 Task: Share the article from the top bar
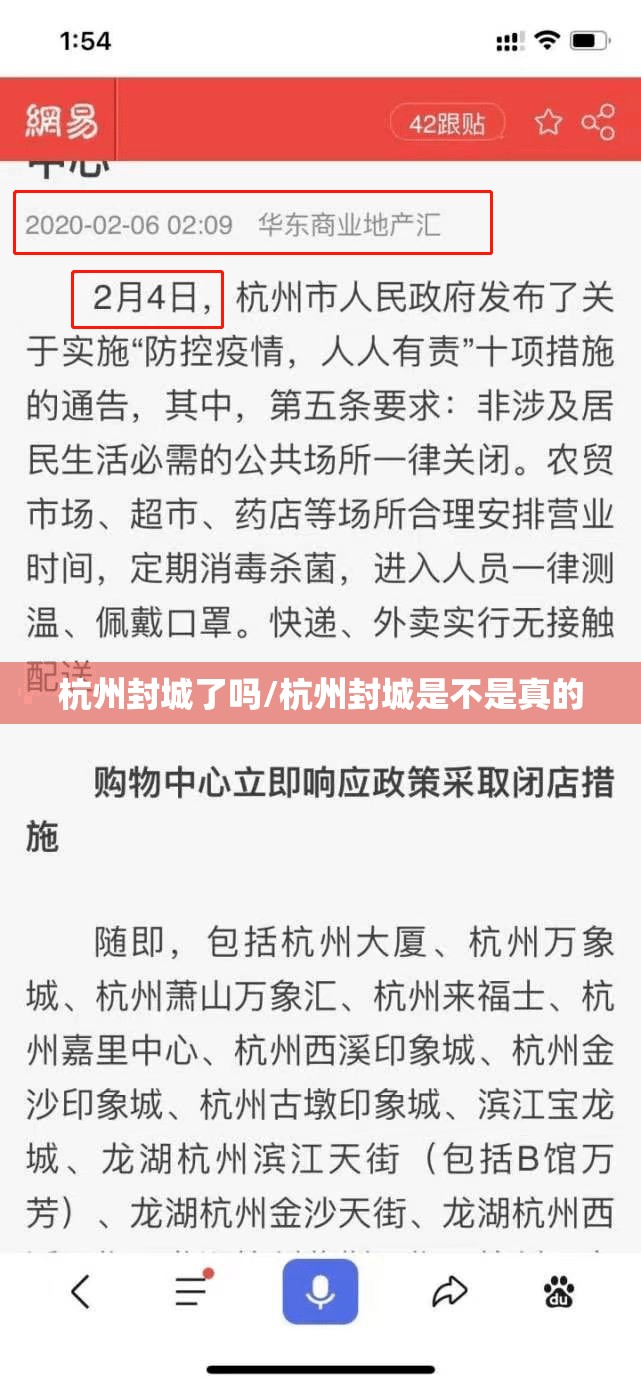(598, 122)
